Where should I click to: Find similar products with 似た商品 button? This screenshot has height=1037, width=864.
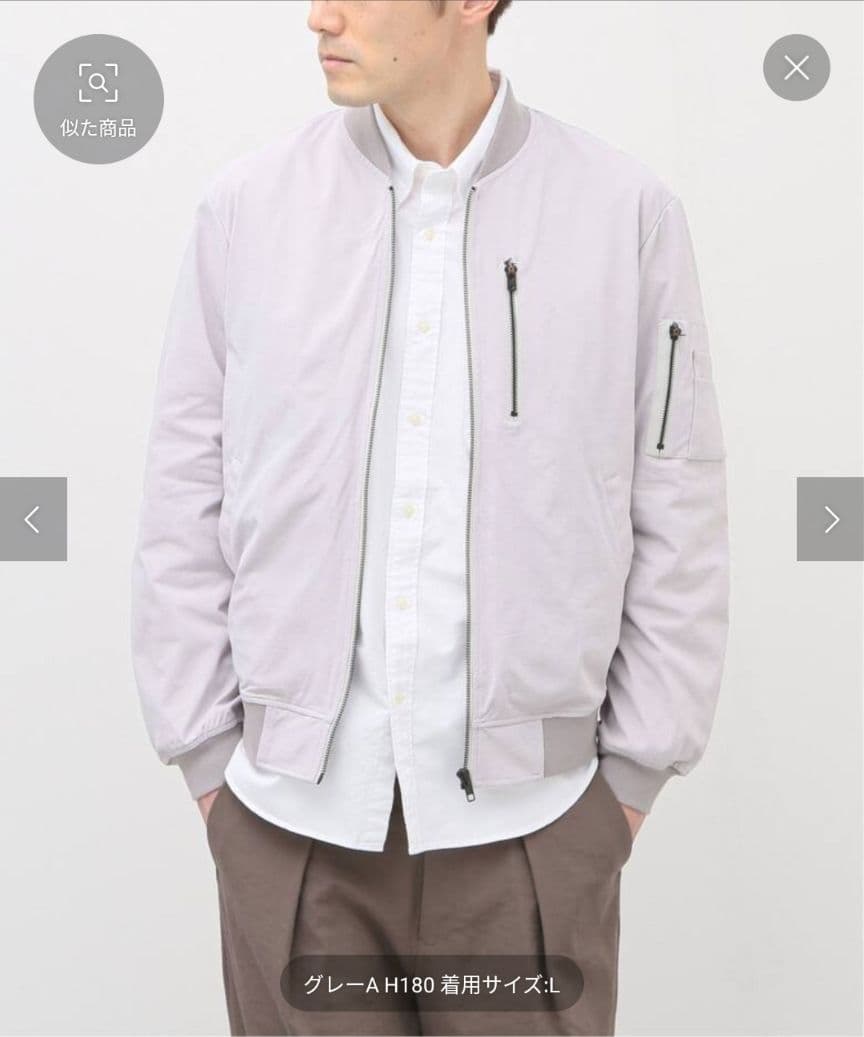click(98, 99)
